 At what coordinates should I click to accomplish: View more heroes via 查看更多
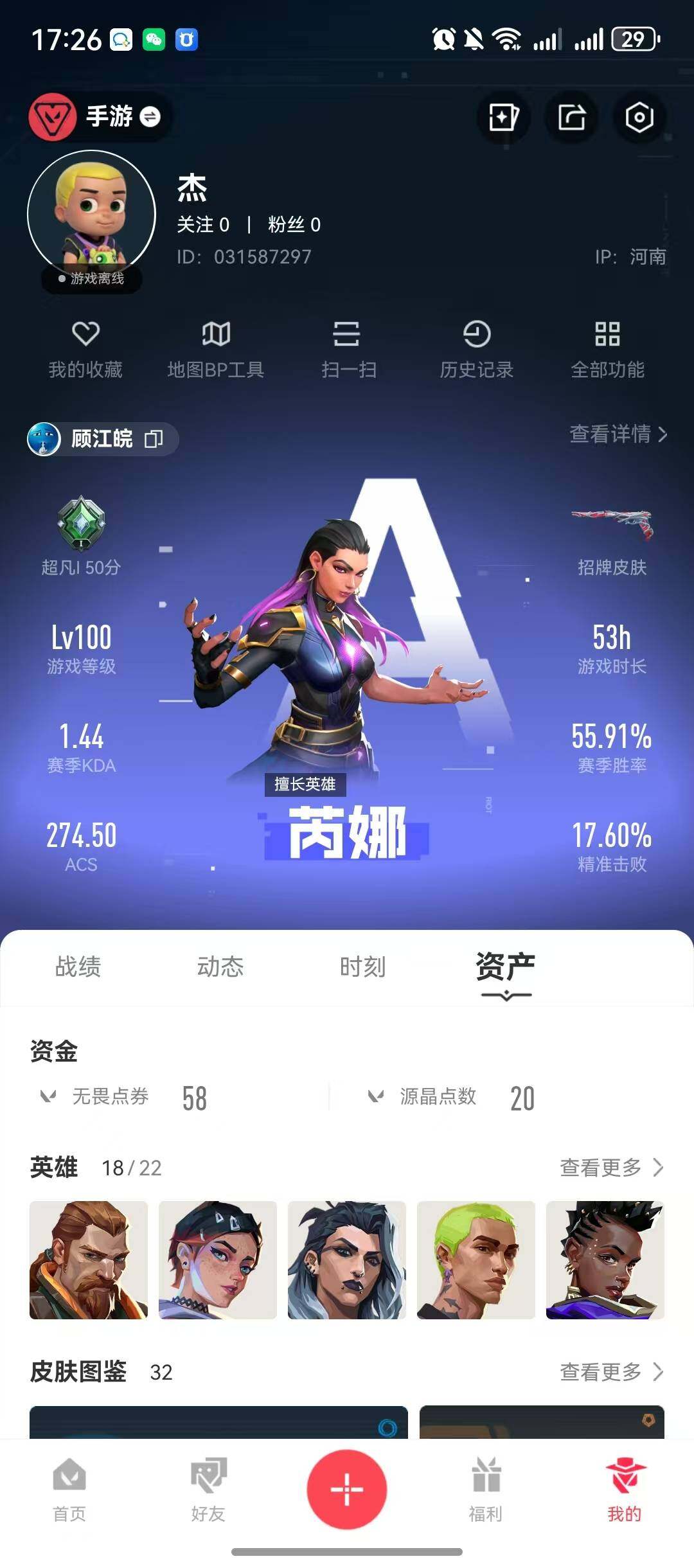[x=611, y=1167]
